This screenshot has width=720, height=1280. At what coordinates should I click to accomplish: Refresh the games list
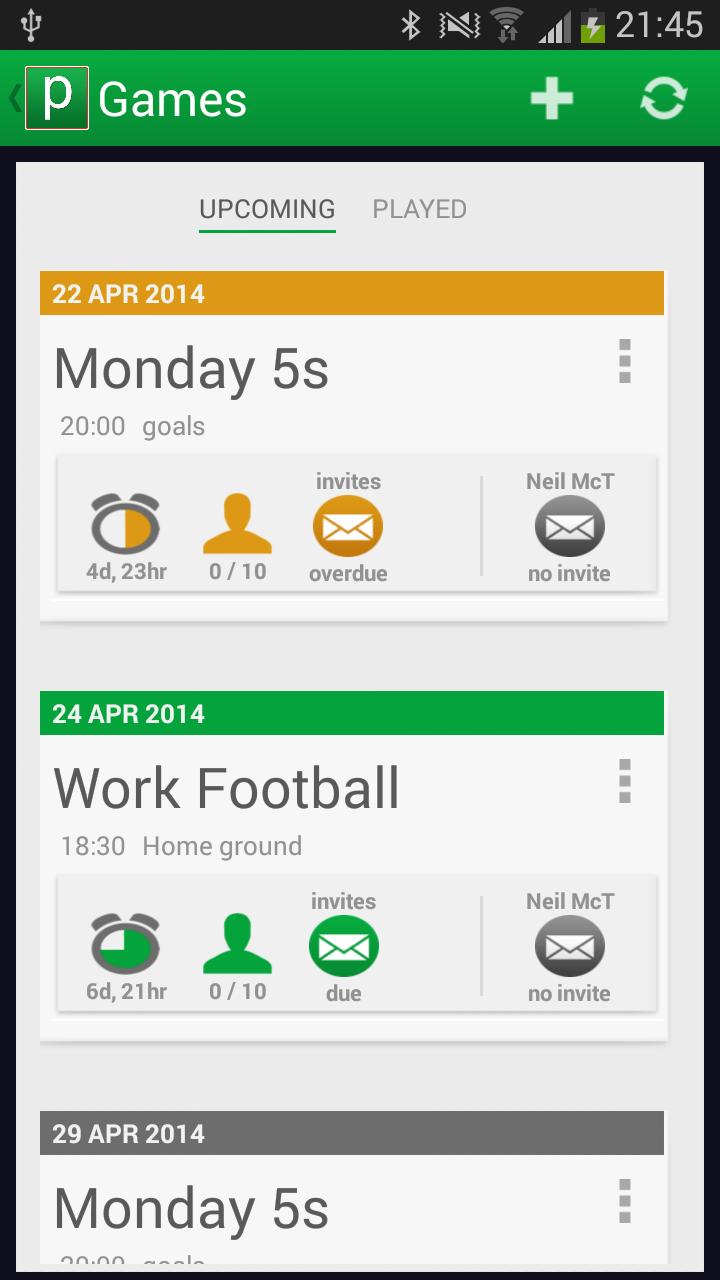pyautogui.click(x=664, y=99)
